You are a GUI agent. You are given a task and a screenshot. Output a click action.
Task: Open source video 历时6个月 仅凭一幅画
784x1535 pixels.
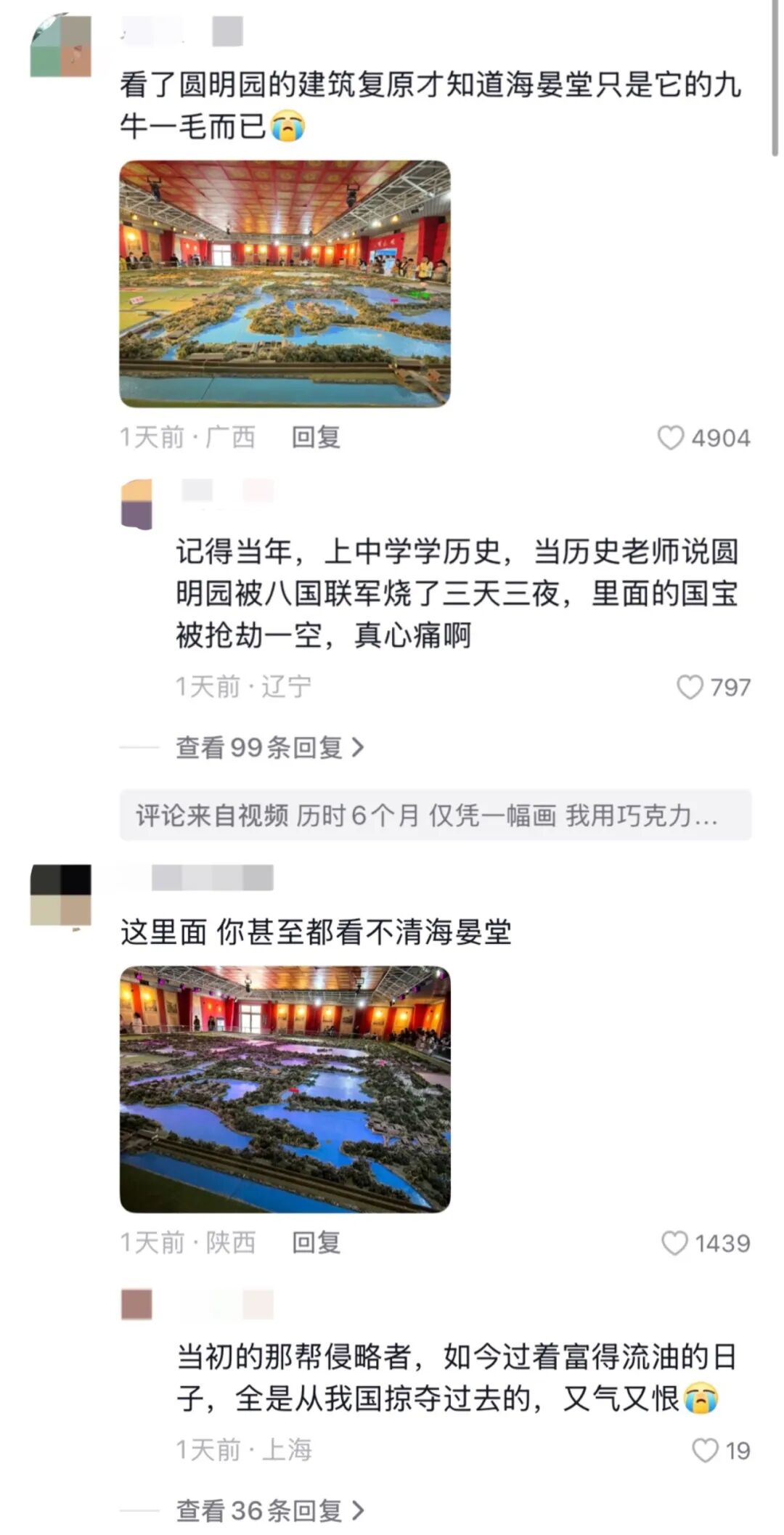[x=435, y=815]
